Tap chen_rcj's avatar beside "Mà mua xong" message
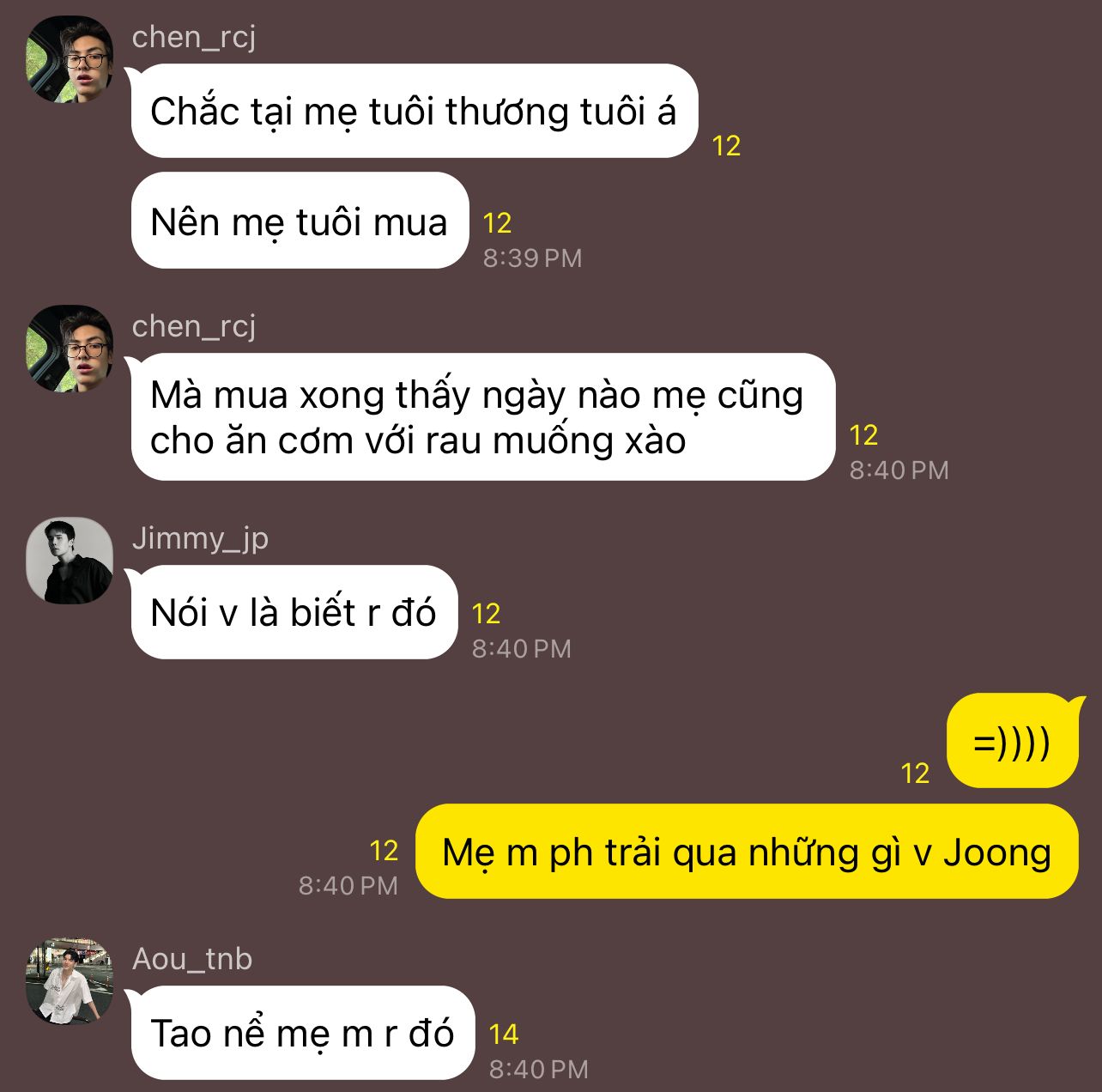Viewport: 1102px width, 1092px height. (70, 349)
